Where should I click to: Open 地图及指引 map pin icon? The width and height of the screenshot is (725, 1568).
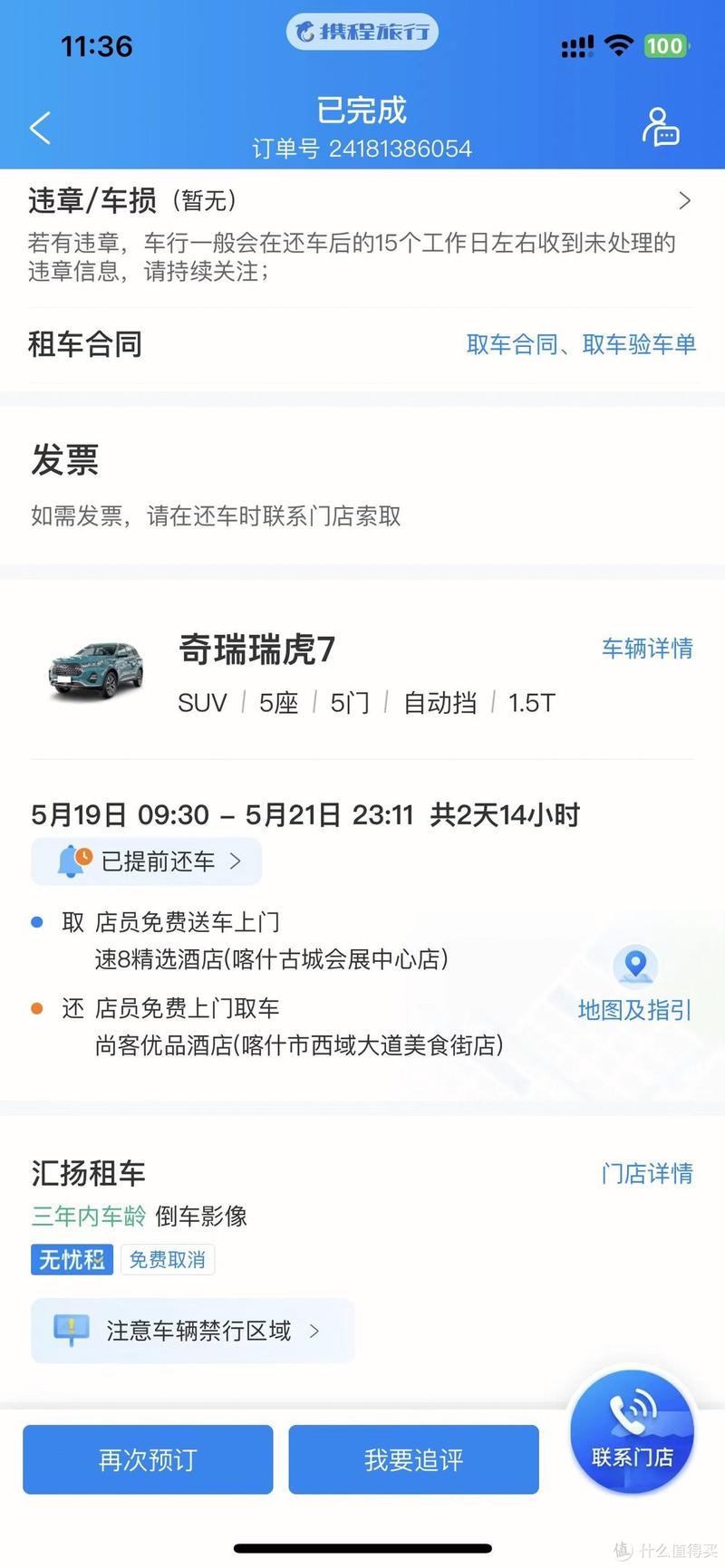click(x=635, y=966)
